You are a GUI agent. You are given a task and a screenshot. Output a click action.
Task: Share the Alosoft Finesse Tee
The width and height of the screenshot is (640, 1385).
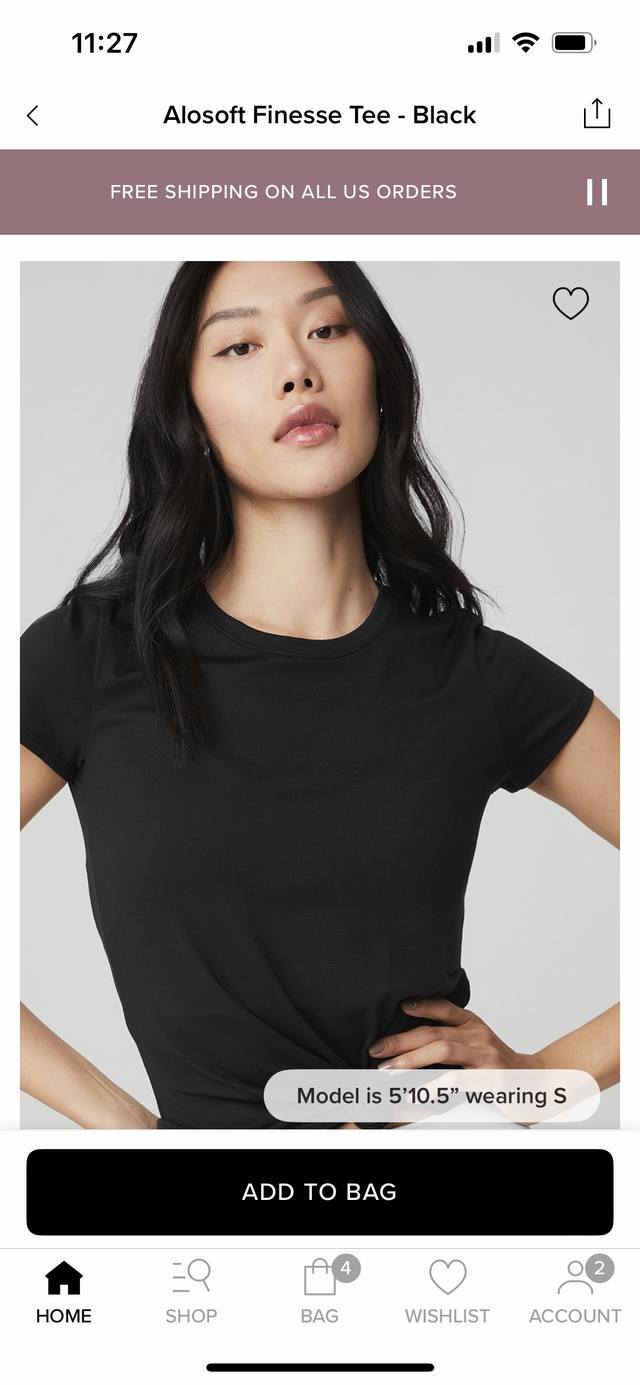click(596, 114)
